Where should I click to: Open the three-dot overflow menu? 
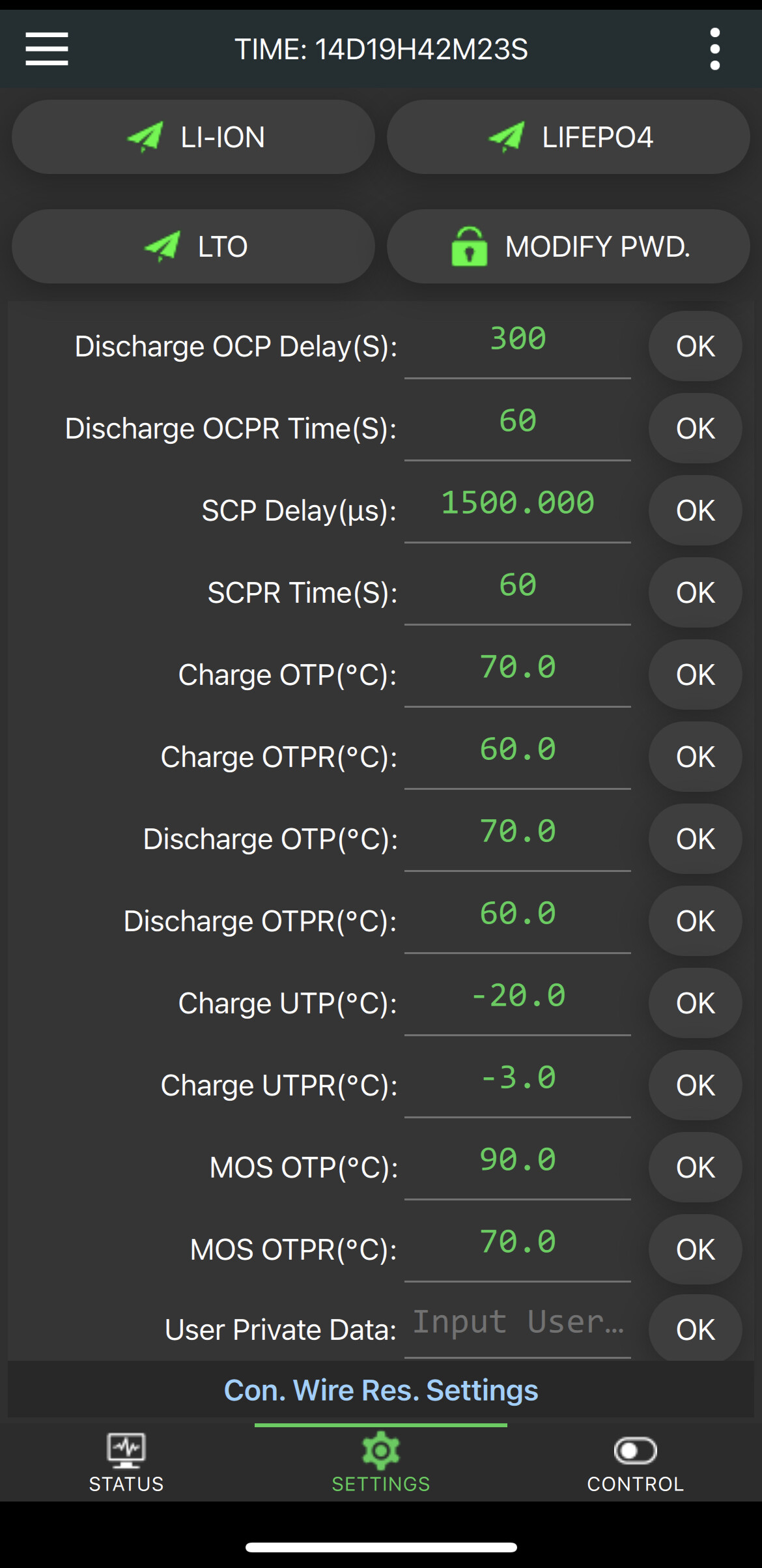[714, 49]
